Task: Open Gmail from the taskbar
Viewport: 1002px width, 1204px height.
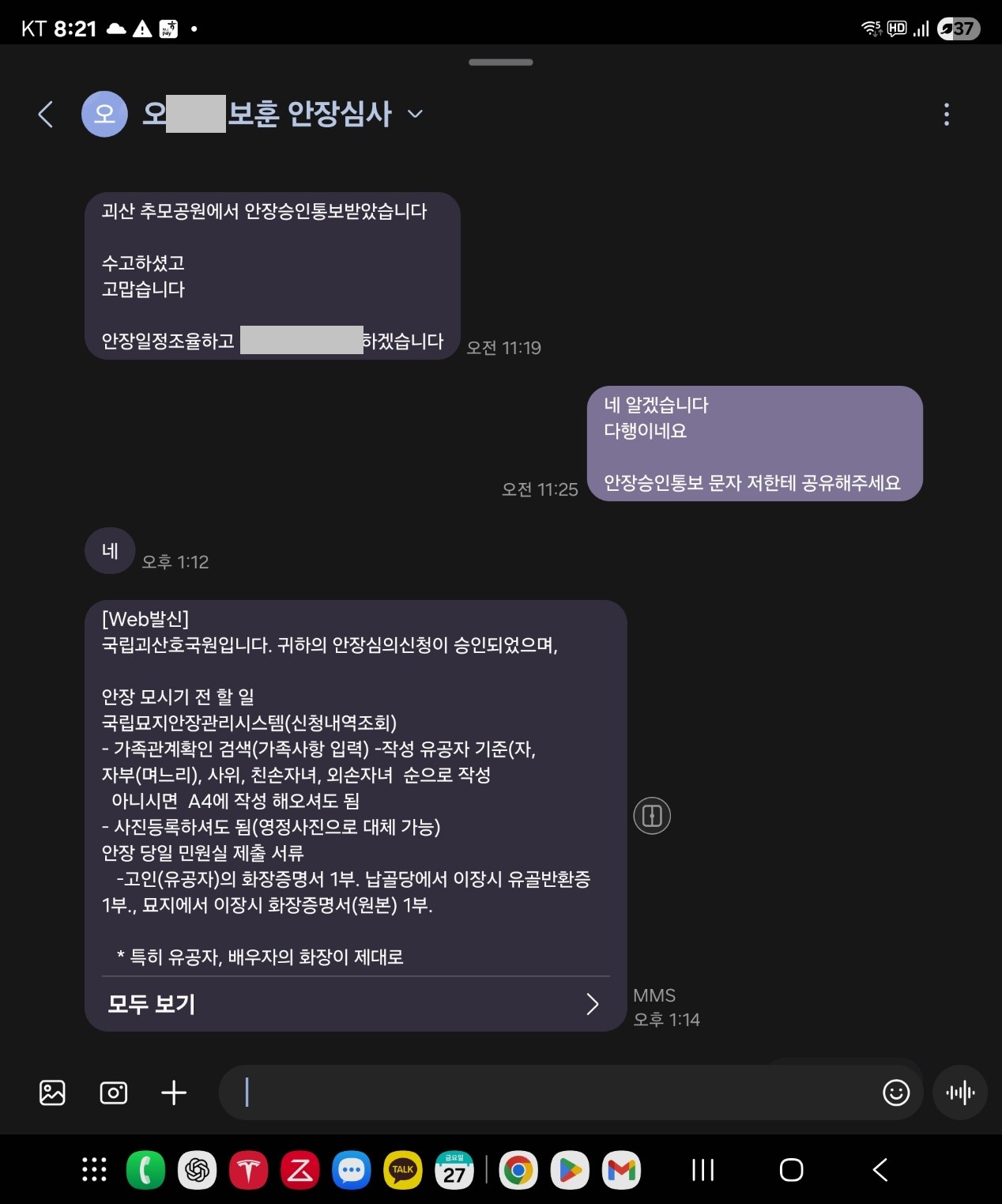Action: [622, 1170]
